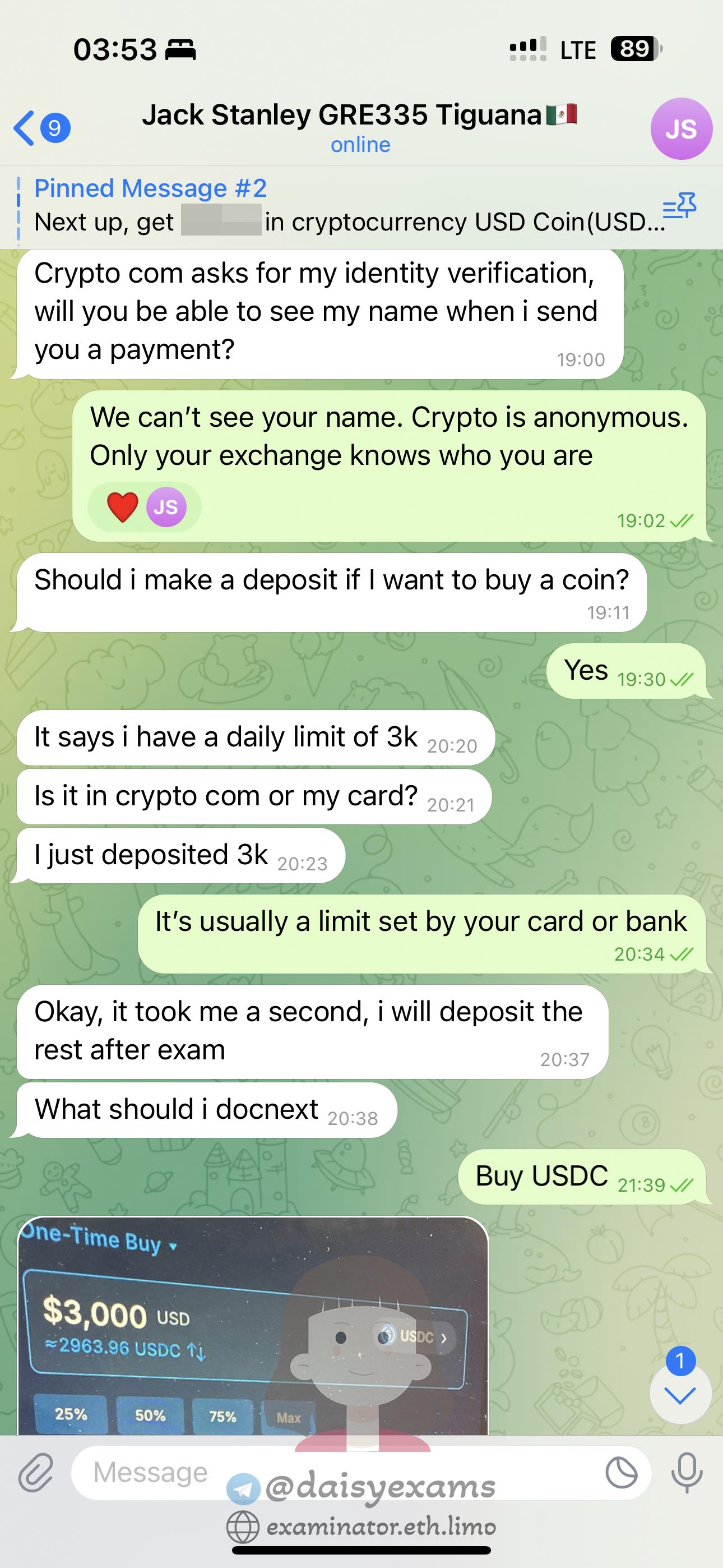
Task: Go back to the chat list
Action: (x=40, y=128)
